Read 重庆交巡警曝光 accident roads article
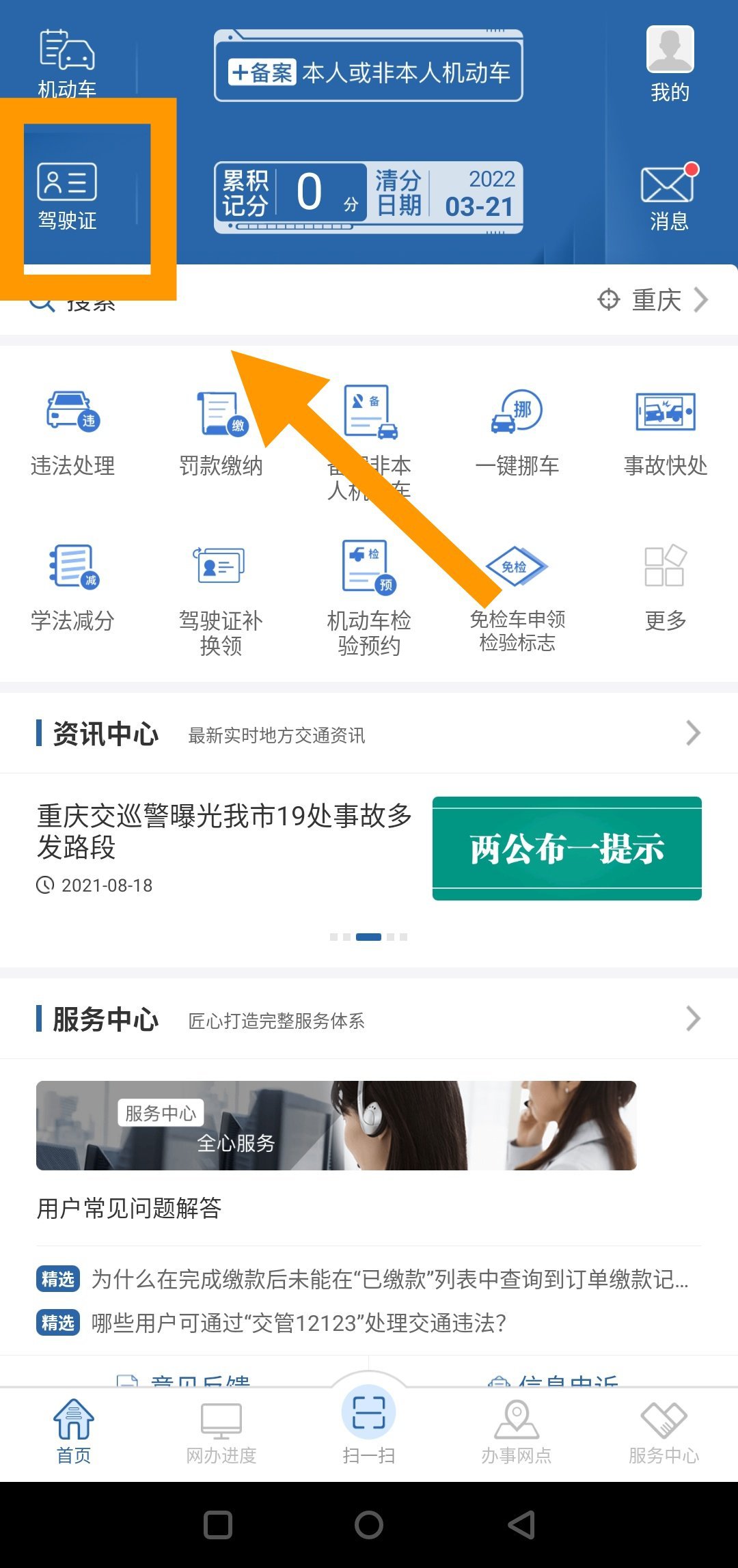738x1568 pixels. point(224,831)
